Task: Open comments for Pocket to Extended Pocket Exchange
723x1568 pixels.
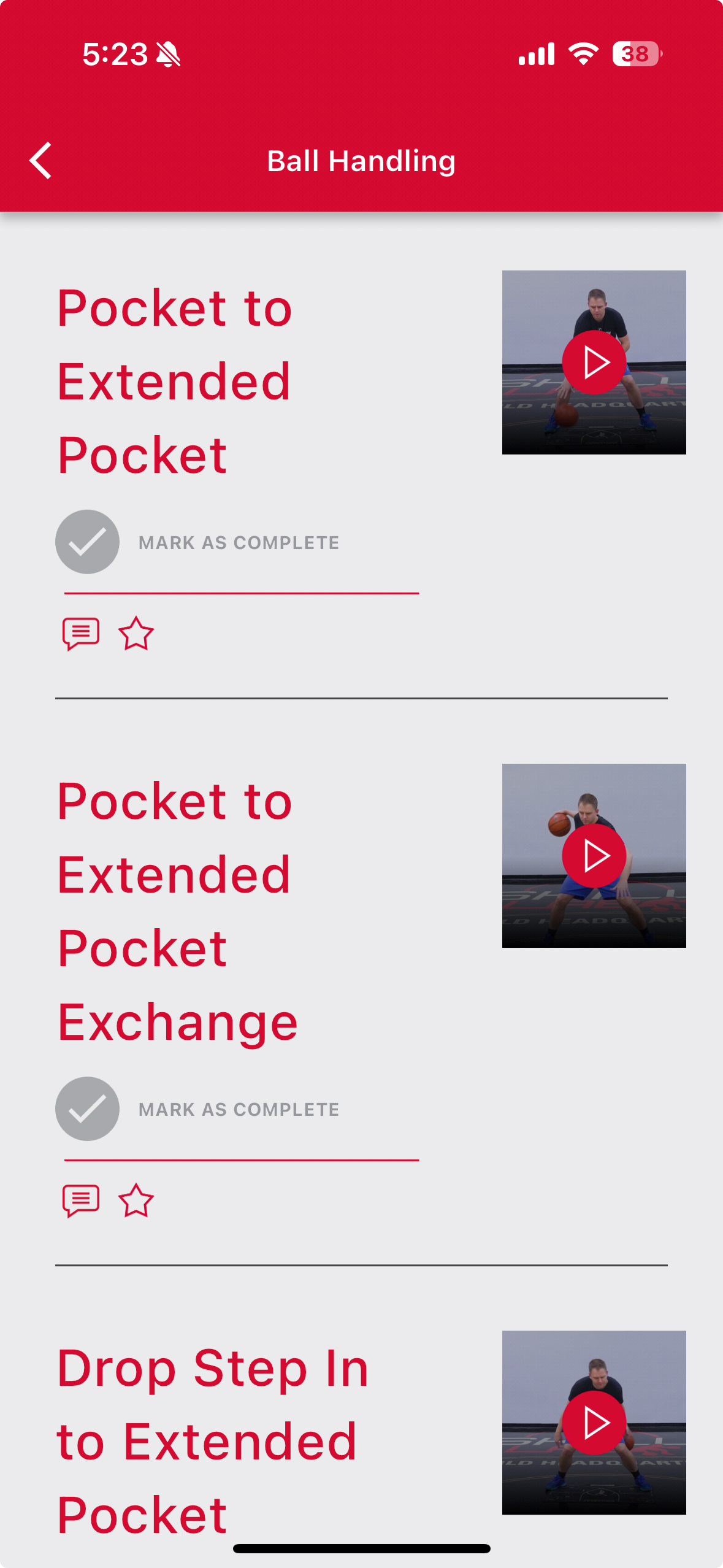Action: (81, 1201)
